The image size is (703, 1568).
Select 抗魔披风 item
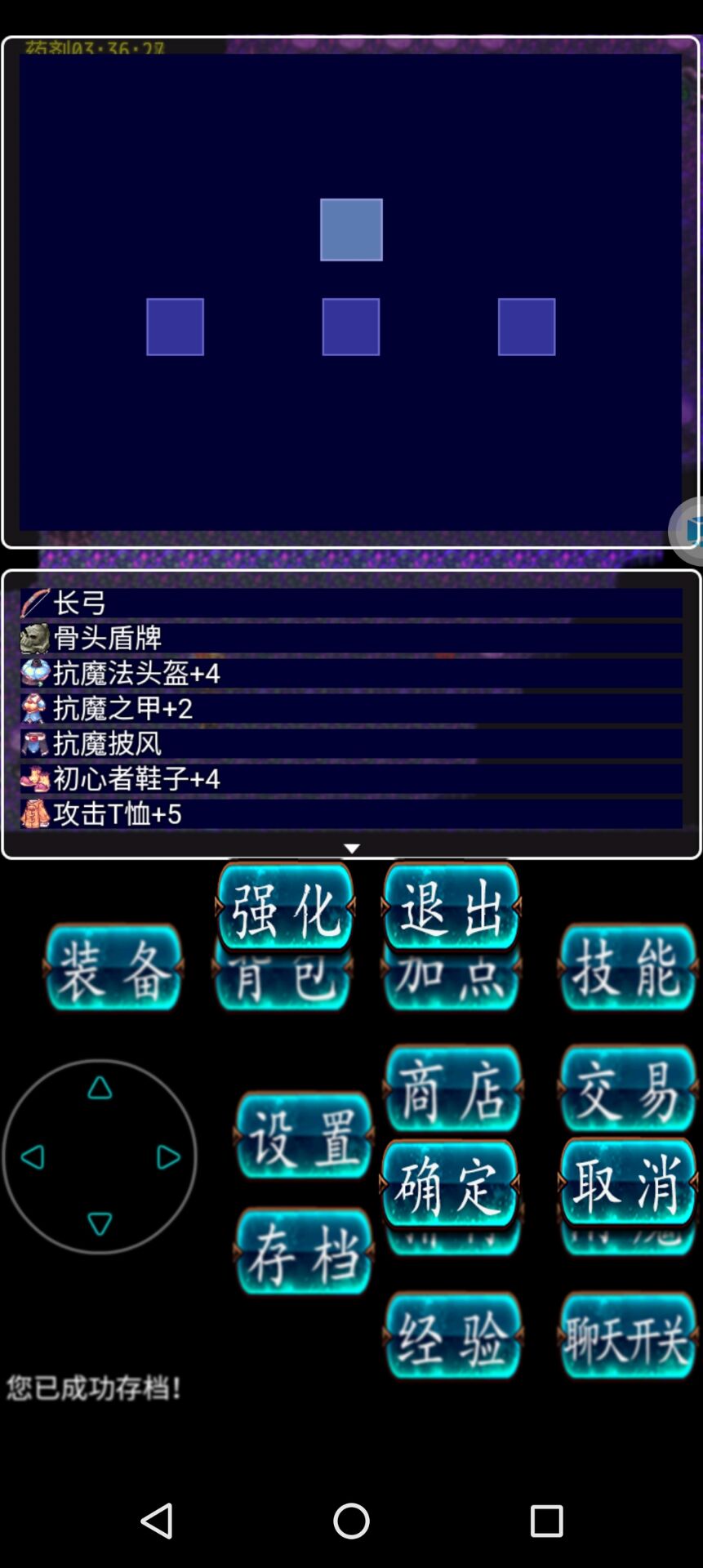tap(351, 743)
